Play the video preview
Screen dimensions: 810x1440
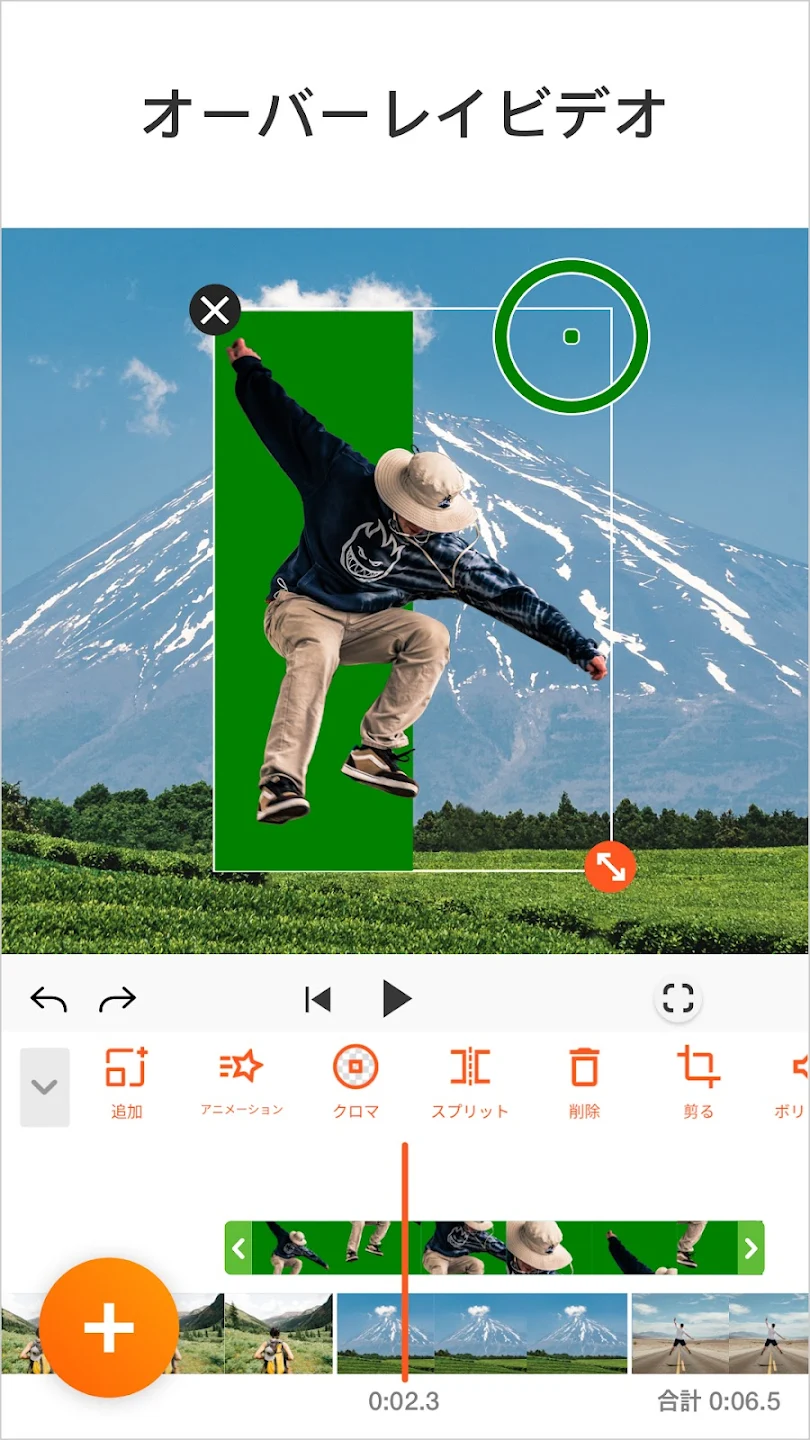396,999
